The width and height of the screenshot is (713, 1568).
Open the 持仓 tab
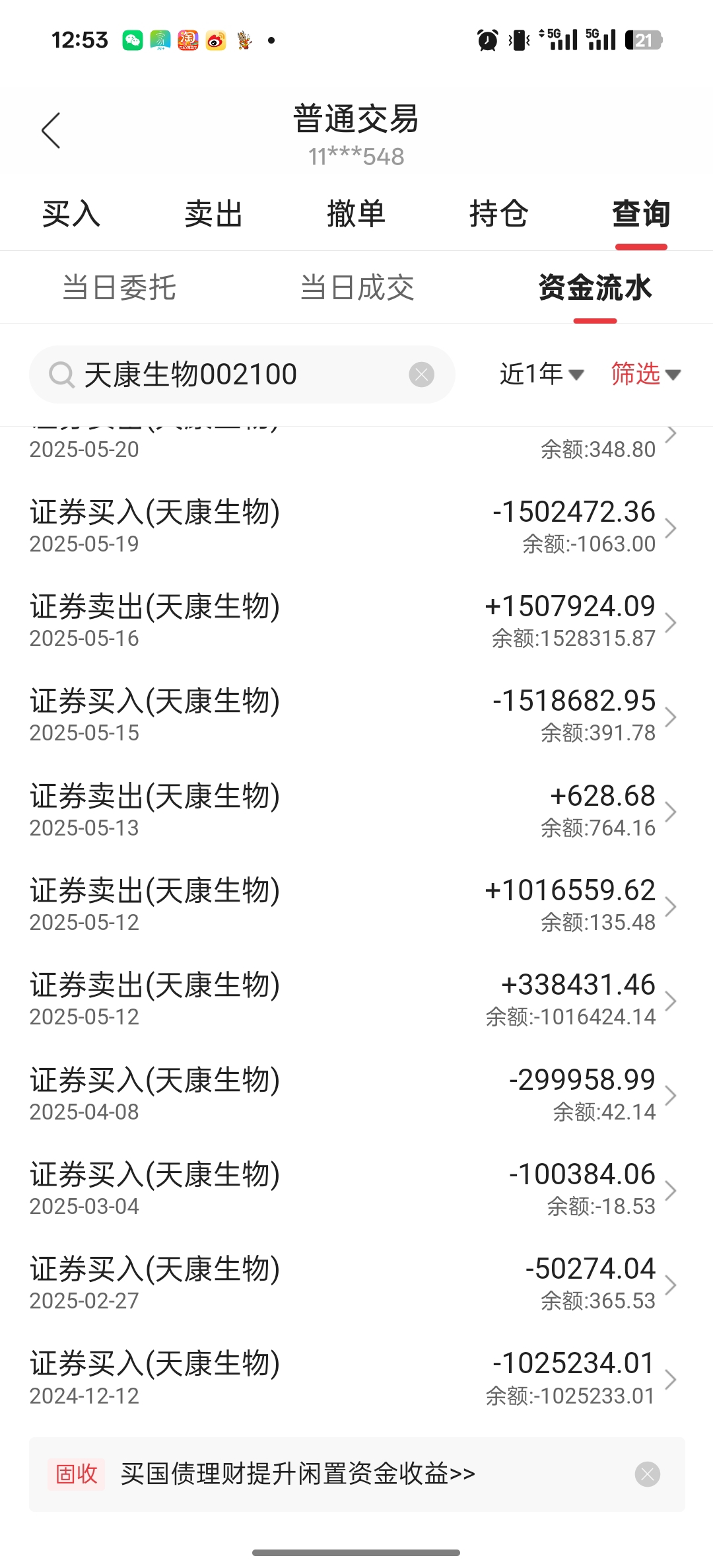point(499,214)
